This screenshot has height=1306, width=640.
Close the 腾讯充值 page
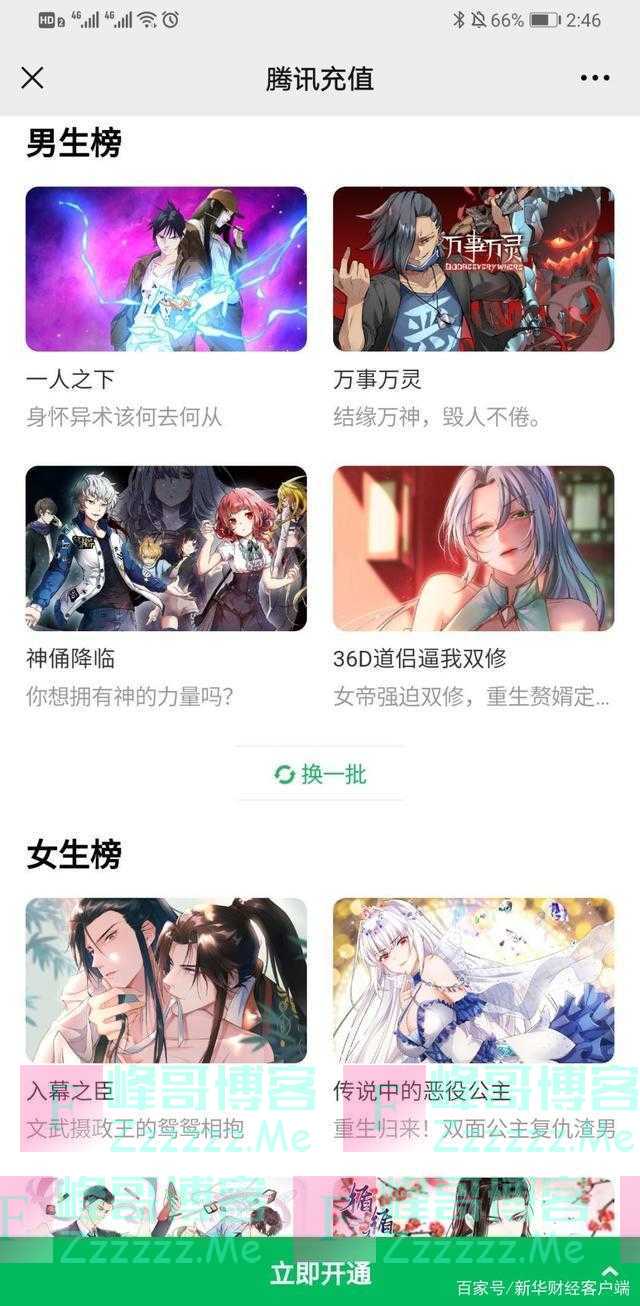click(x=32, y=78)
